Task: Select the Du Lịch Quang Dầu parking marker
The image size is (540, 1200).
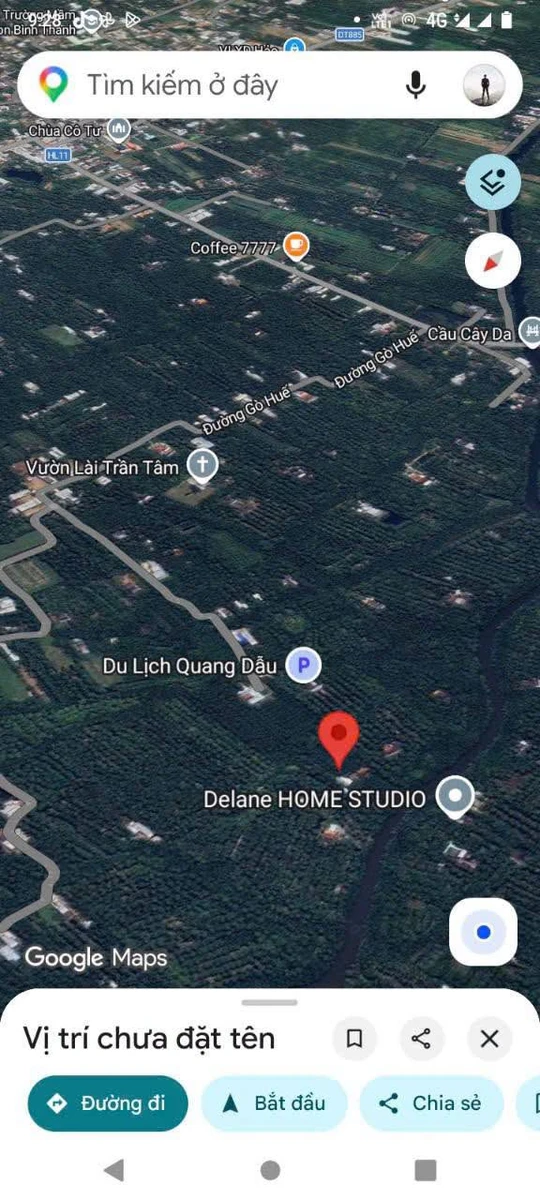Action: click(303, 665)
